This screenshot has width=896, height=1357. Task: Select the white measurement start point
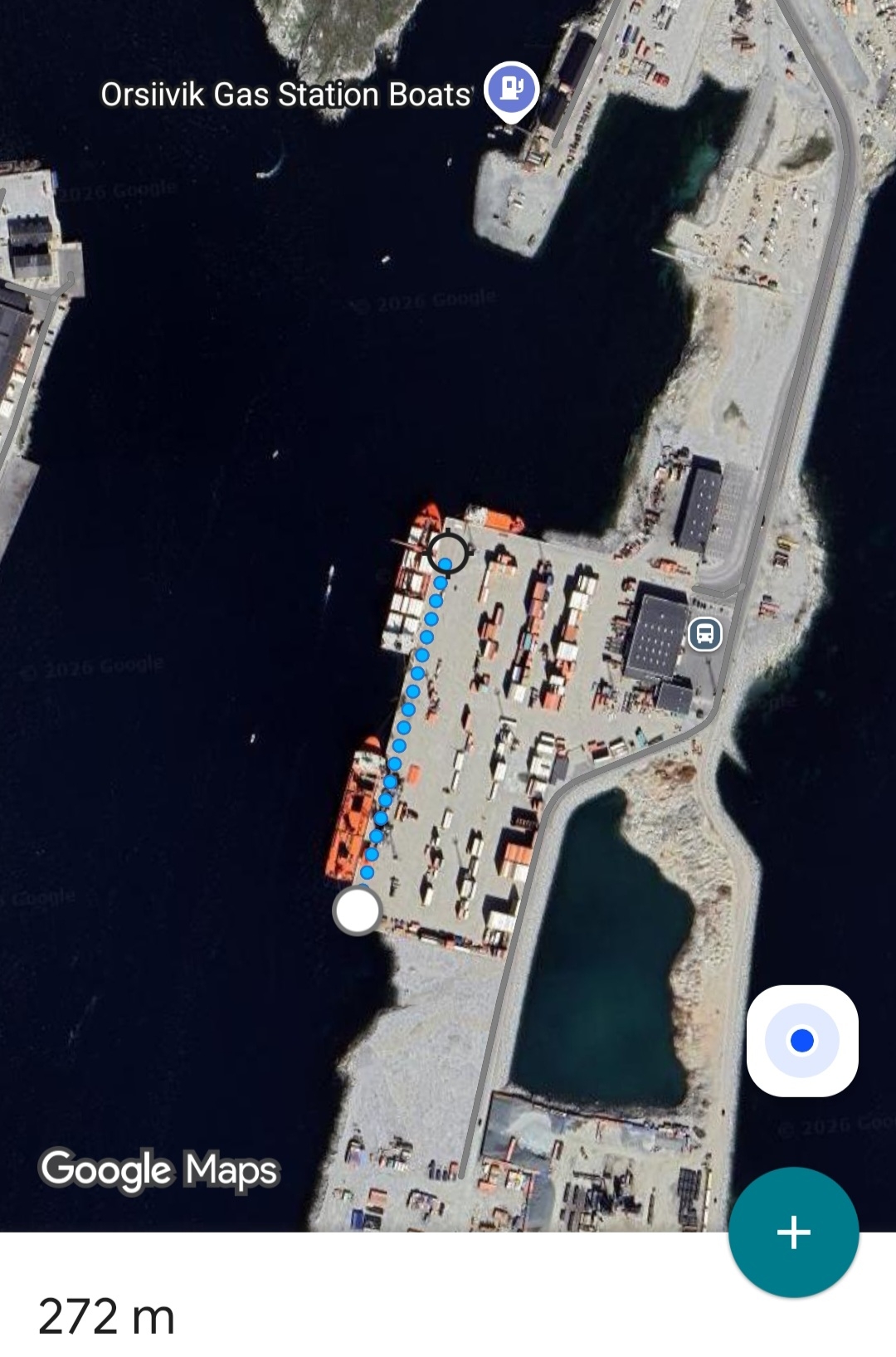coord(358,910)
